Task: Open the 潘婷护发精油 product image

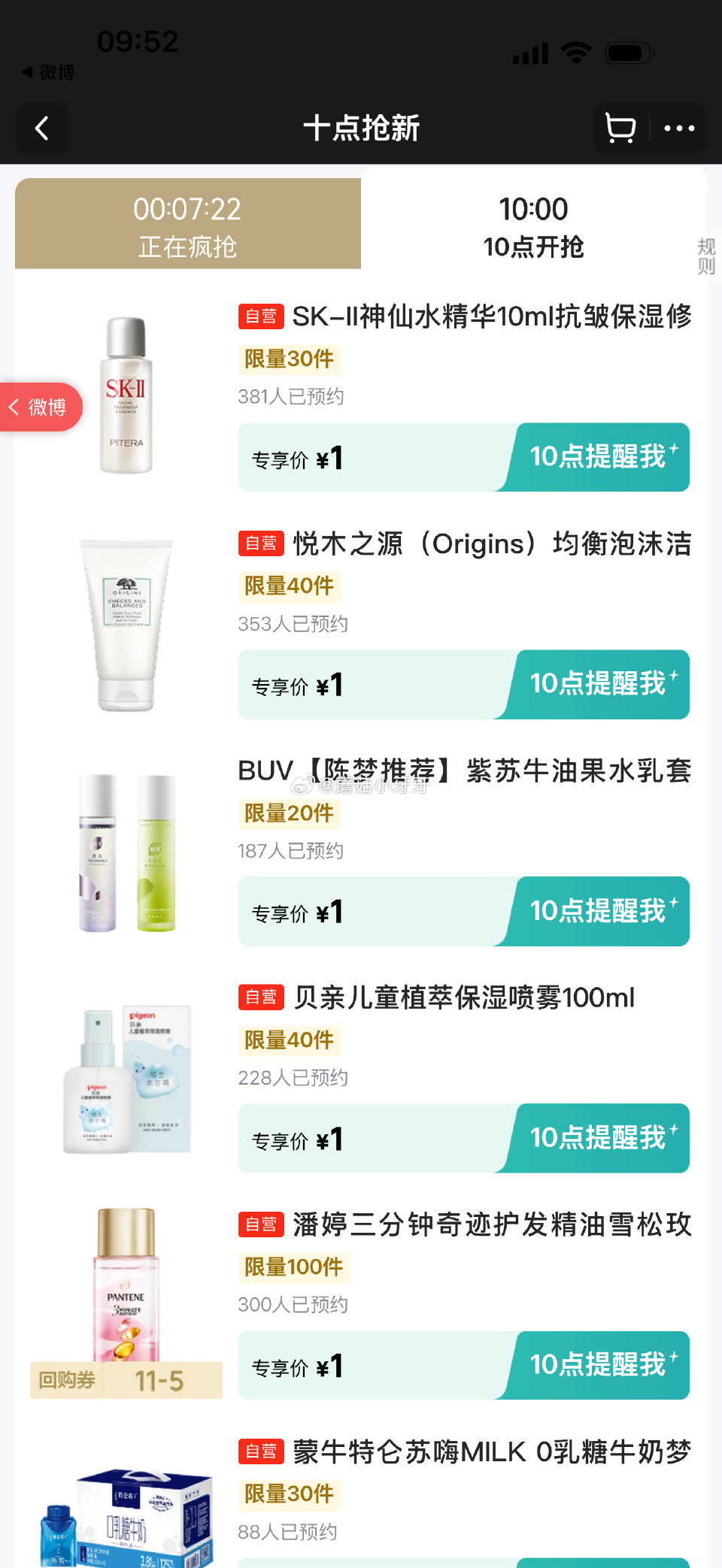Action: pyautogui.click(x=126, y=1287)
